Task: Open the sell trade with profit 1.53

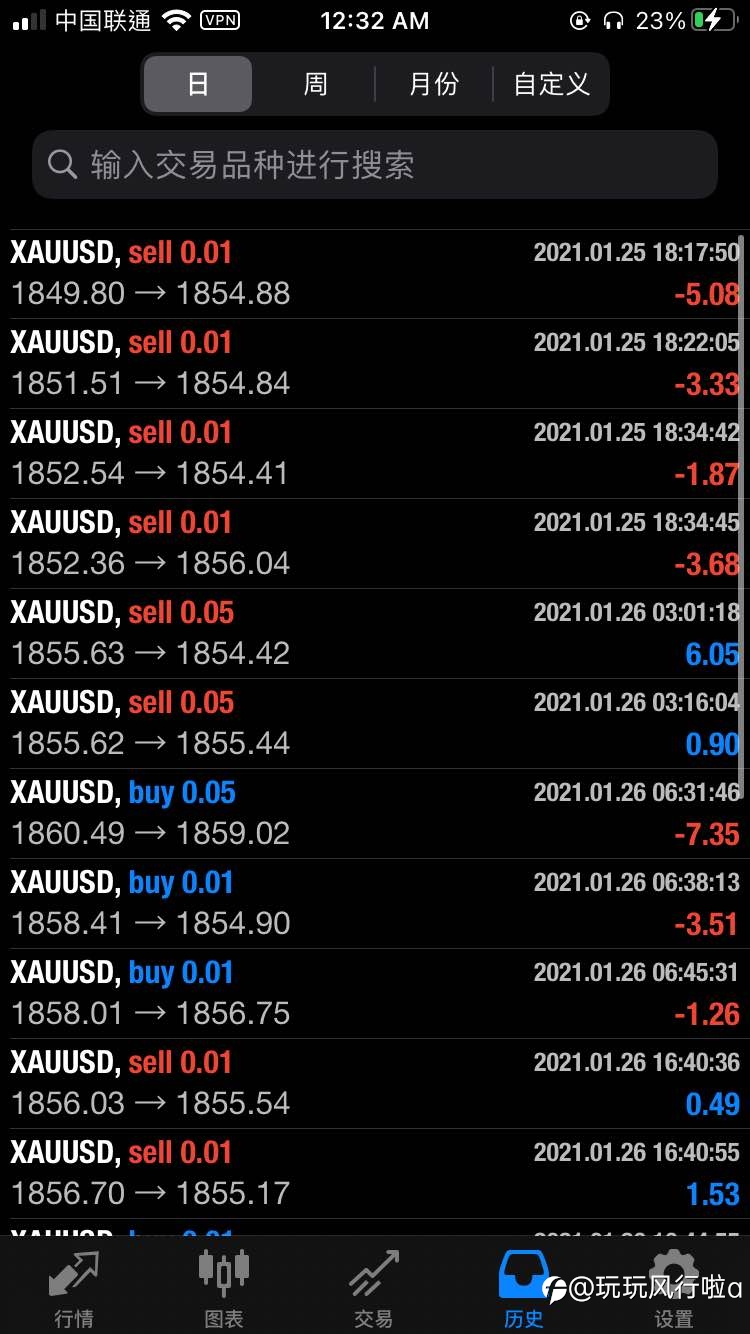Action: [375, 1173]
